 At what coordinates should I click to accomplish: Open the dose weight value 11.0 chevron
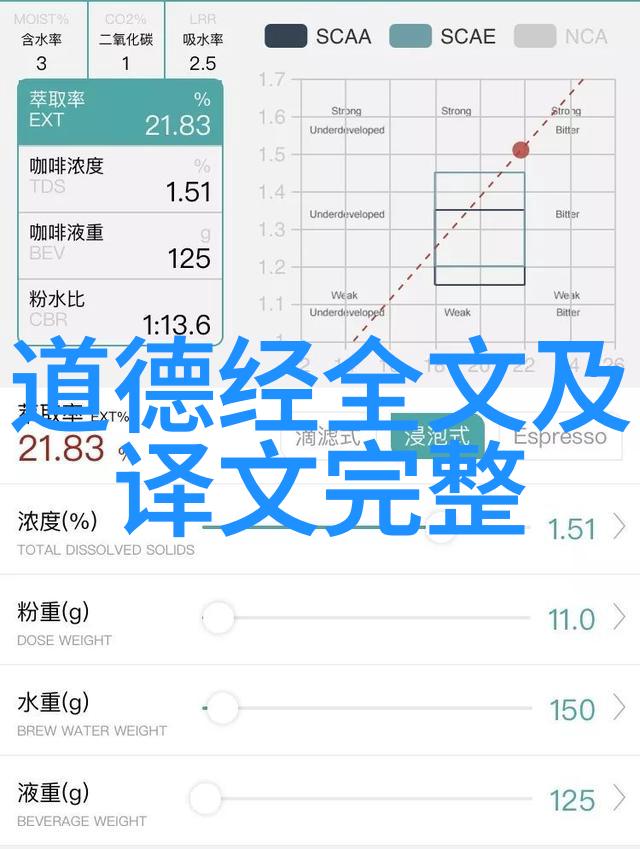pos(619,618)
